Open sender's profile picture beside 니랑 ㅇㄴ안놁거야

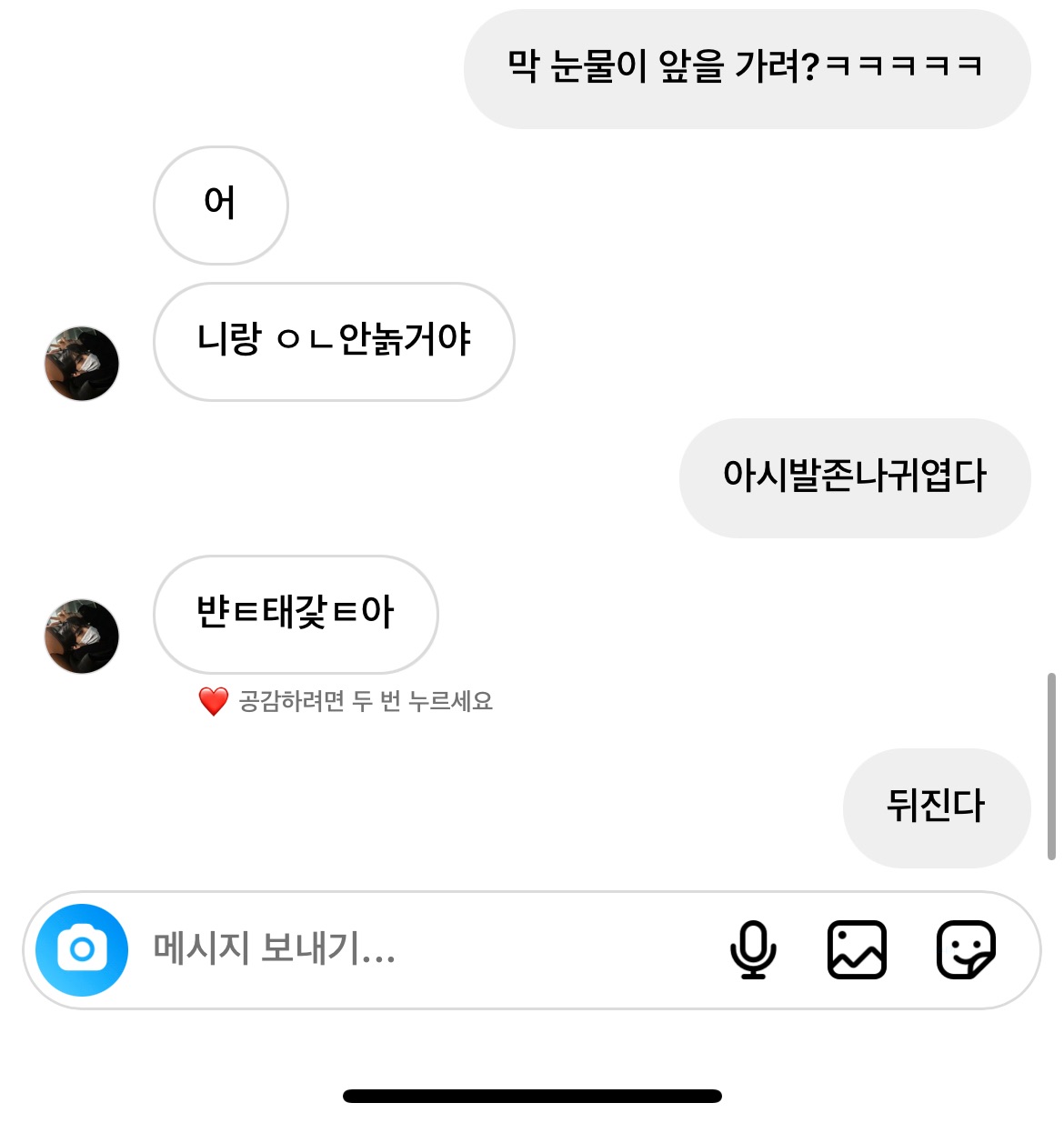point(82,364)
